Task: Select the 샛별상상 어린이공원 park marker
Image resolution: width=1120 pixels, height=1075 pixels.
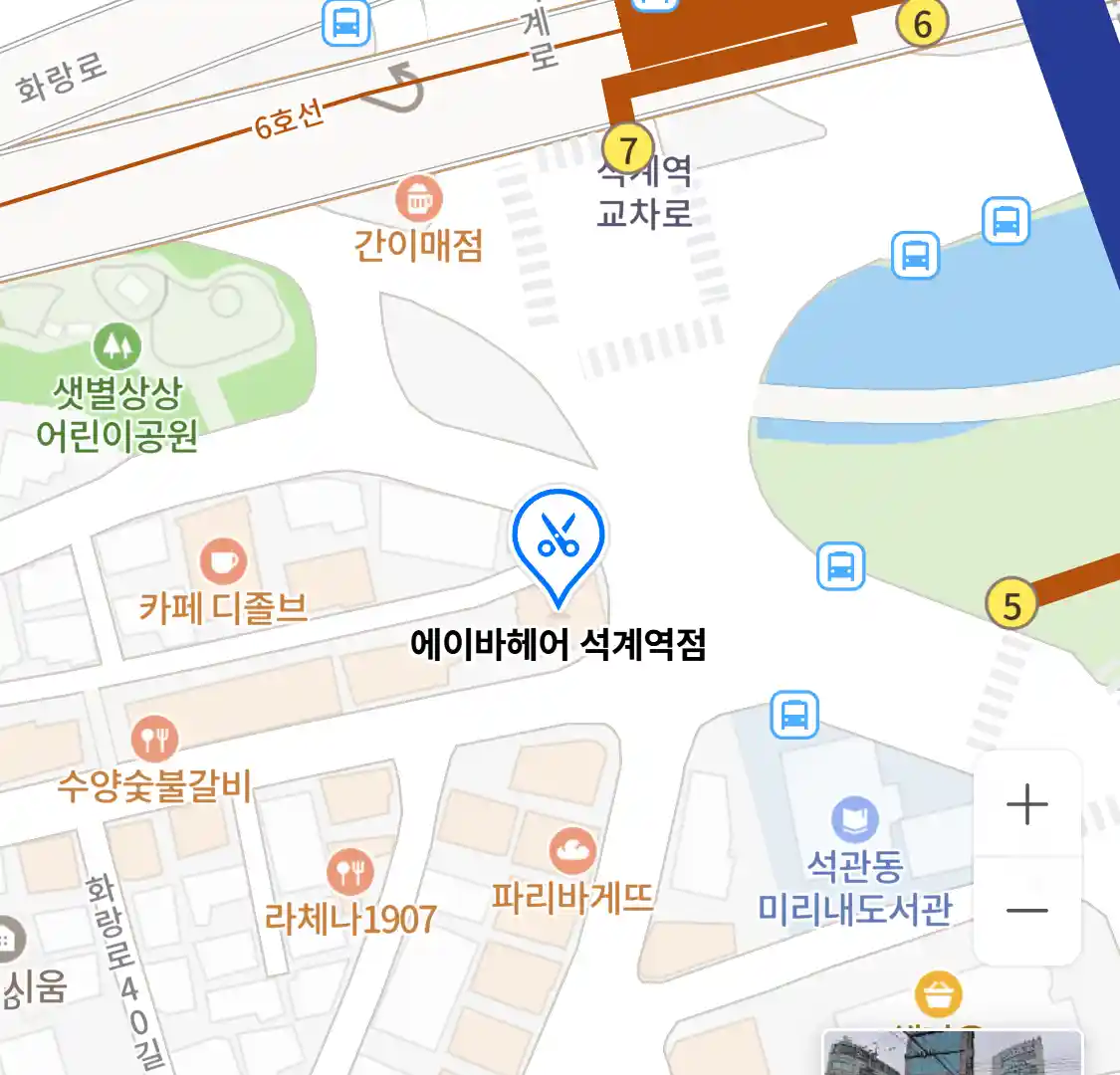Action: (117, 346)
